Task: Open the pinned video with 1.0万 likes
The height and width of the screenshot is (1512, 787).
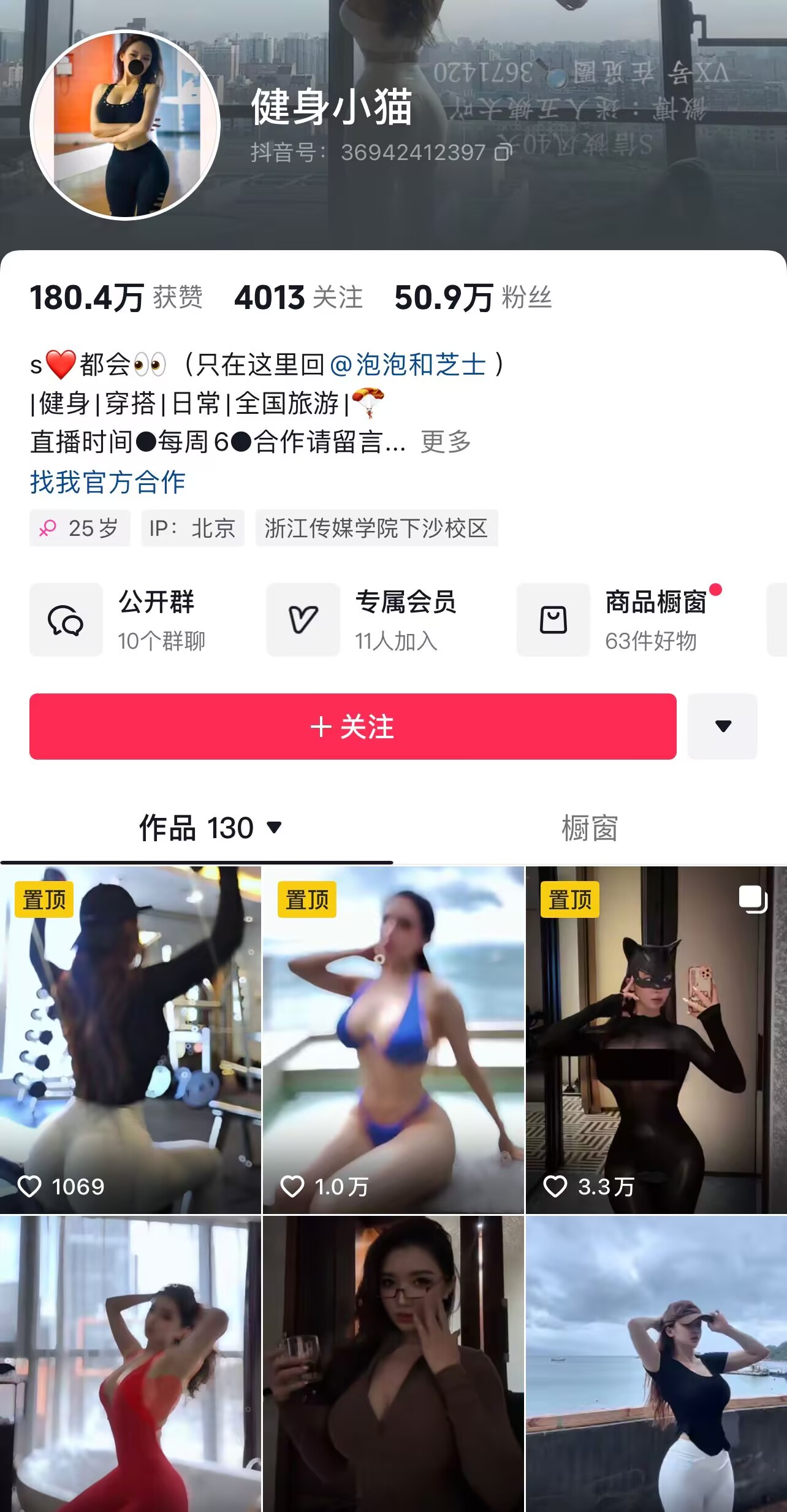Action: coord(393,1039)
